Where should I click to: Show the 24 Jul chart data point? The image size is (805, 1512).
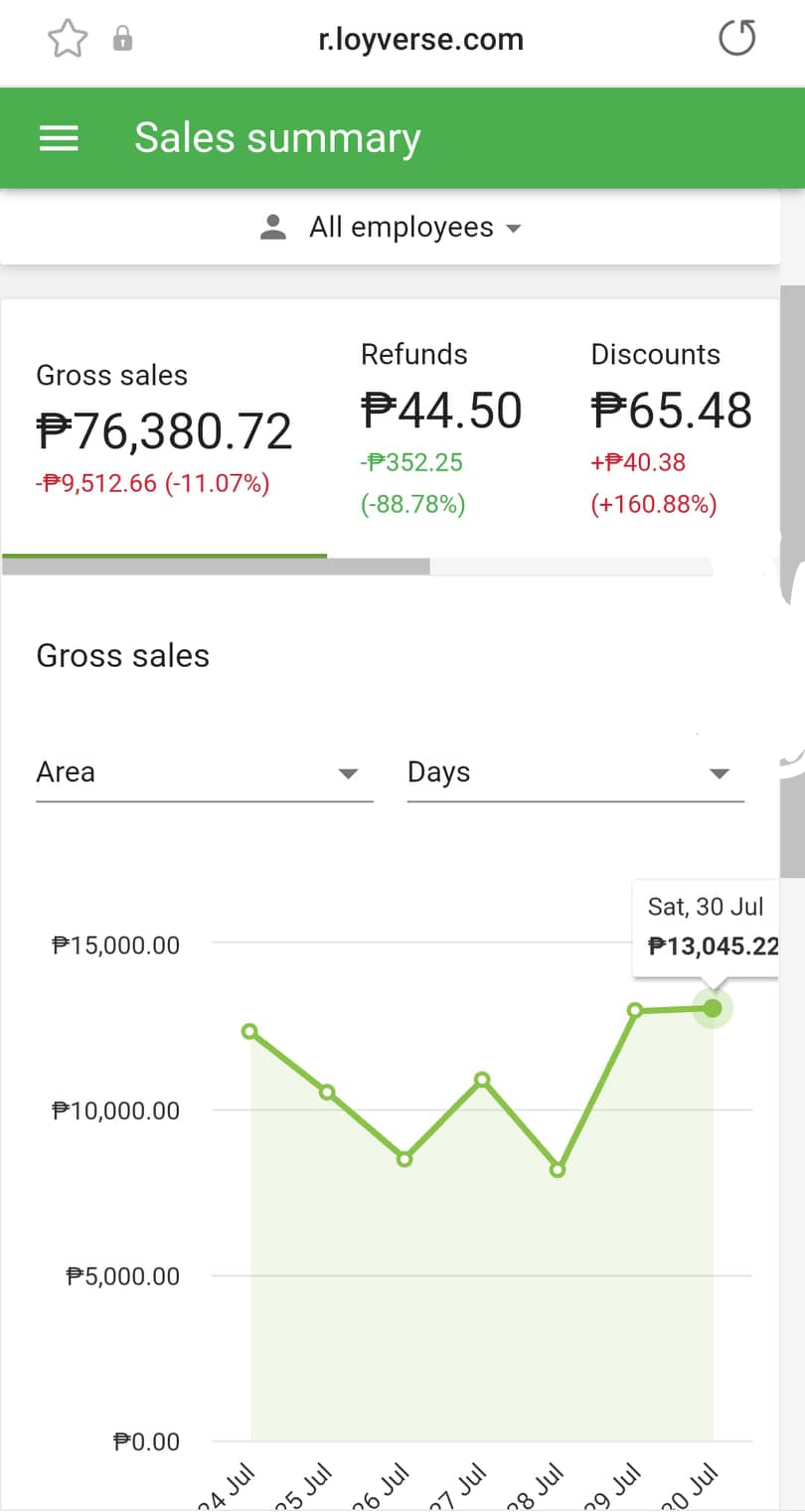click(x=249, y=1031)
